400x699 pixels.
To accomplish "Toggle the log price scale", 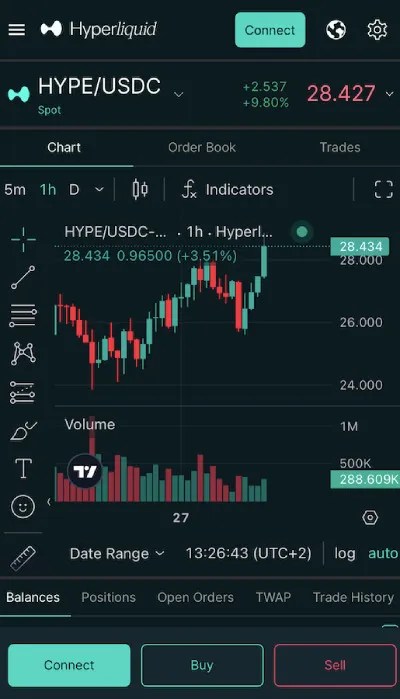I will pos(345,554).
